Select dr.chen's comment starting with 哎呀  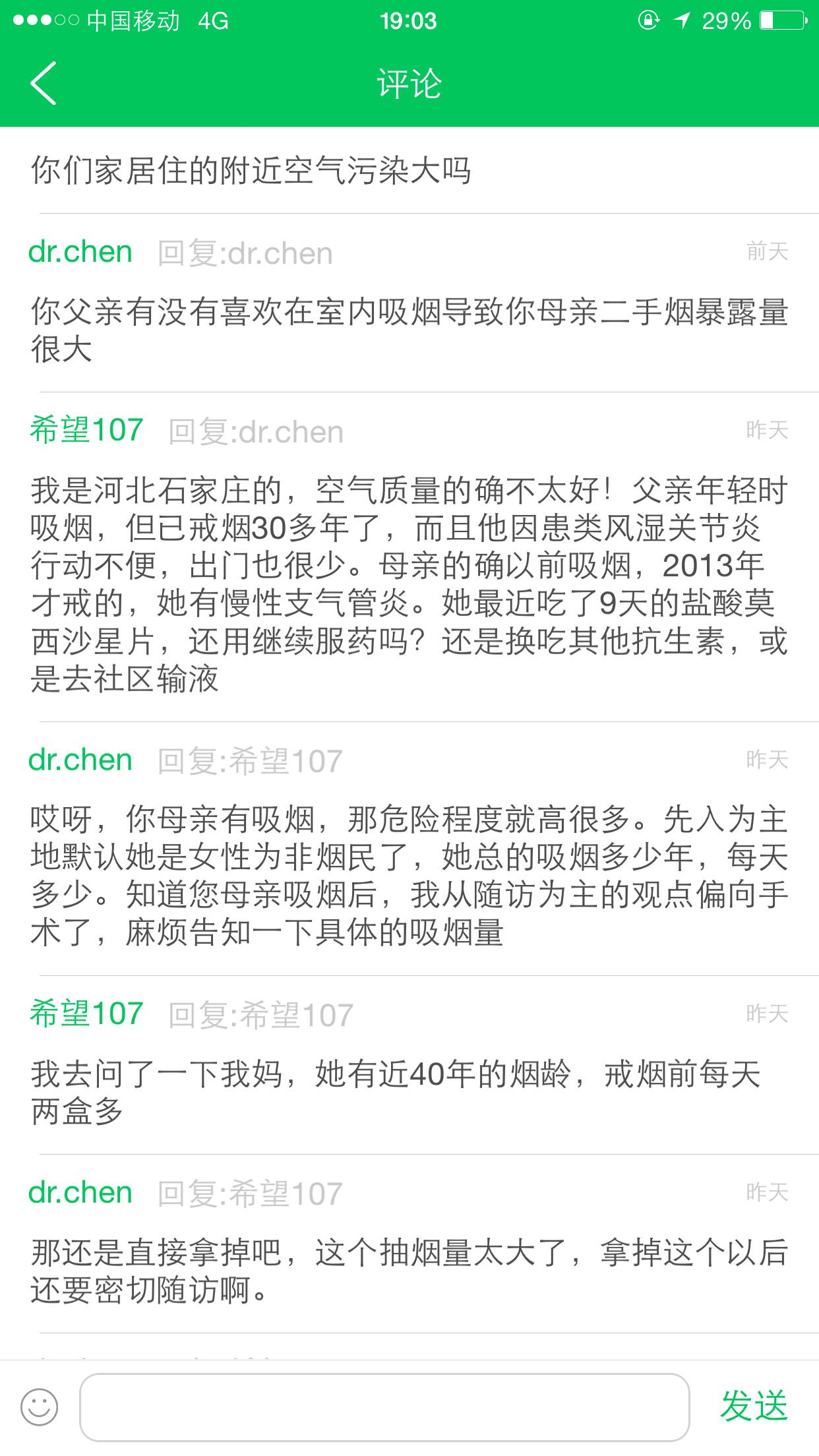[x=409, y=876]
